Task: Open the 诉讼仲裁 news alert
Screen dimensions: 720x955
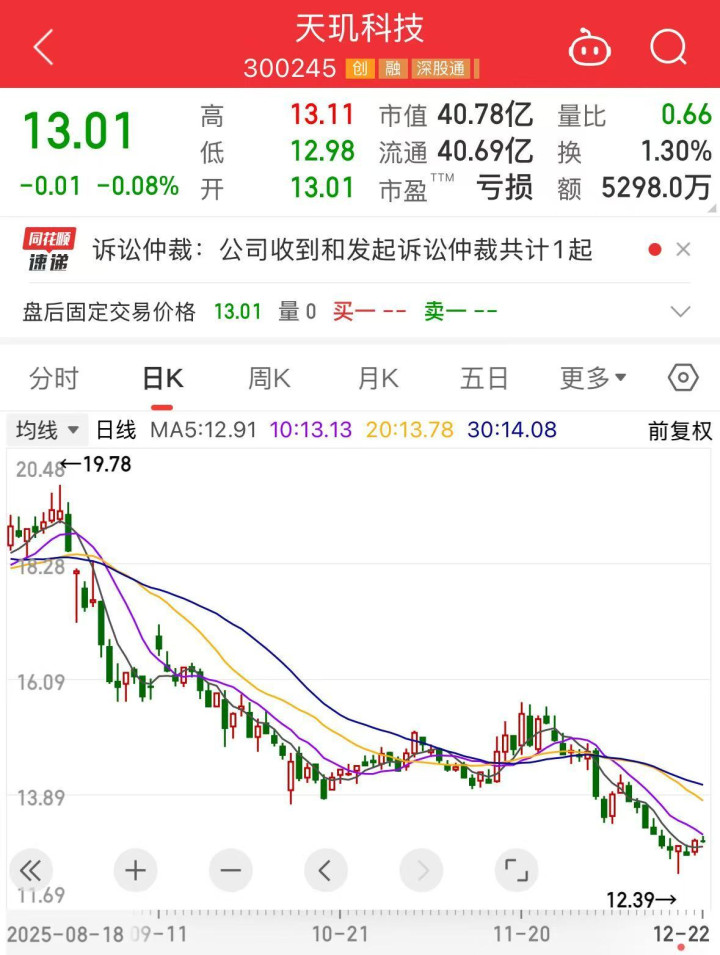Action: 342,249
